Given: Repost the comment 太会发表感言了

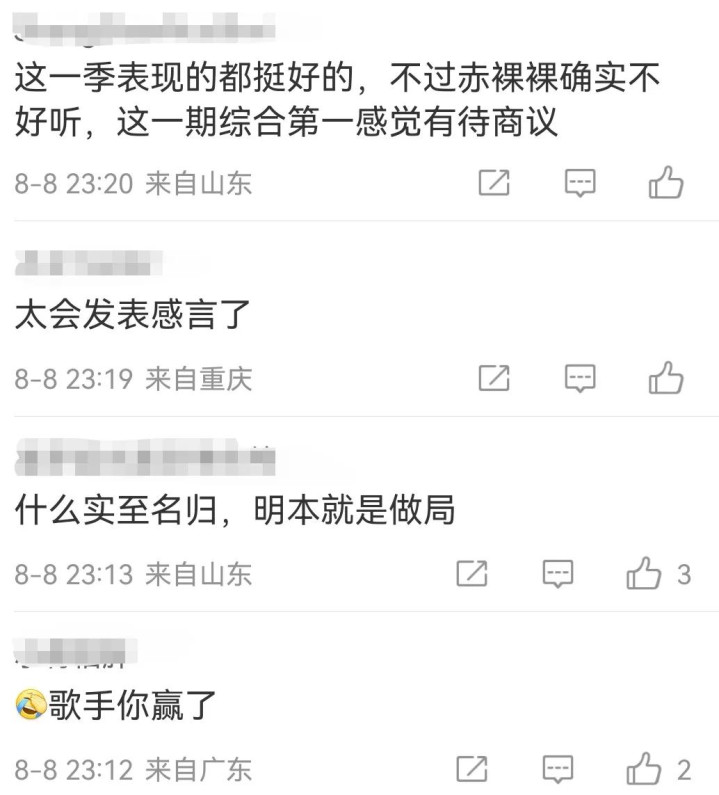Looking at the screenshot, I should pyautogui.click(x=494, y=378).
